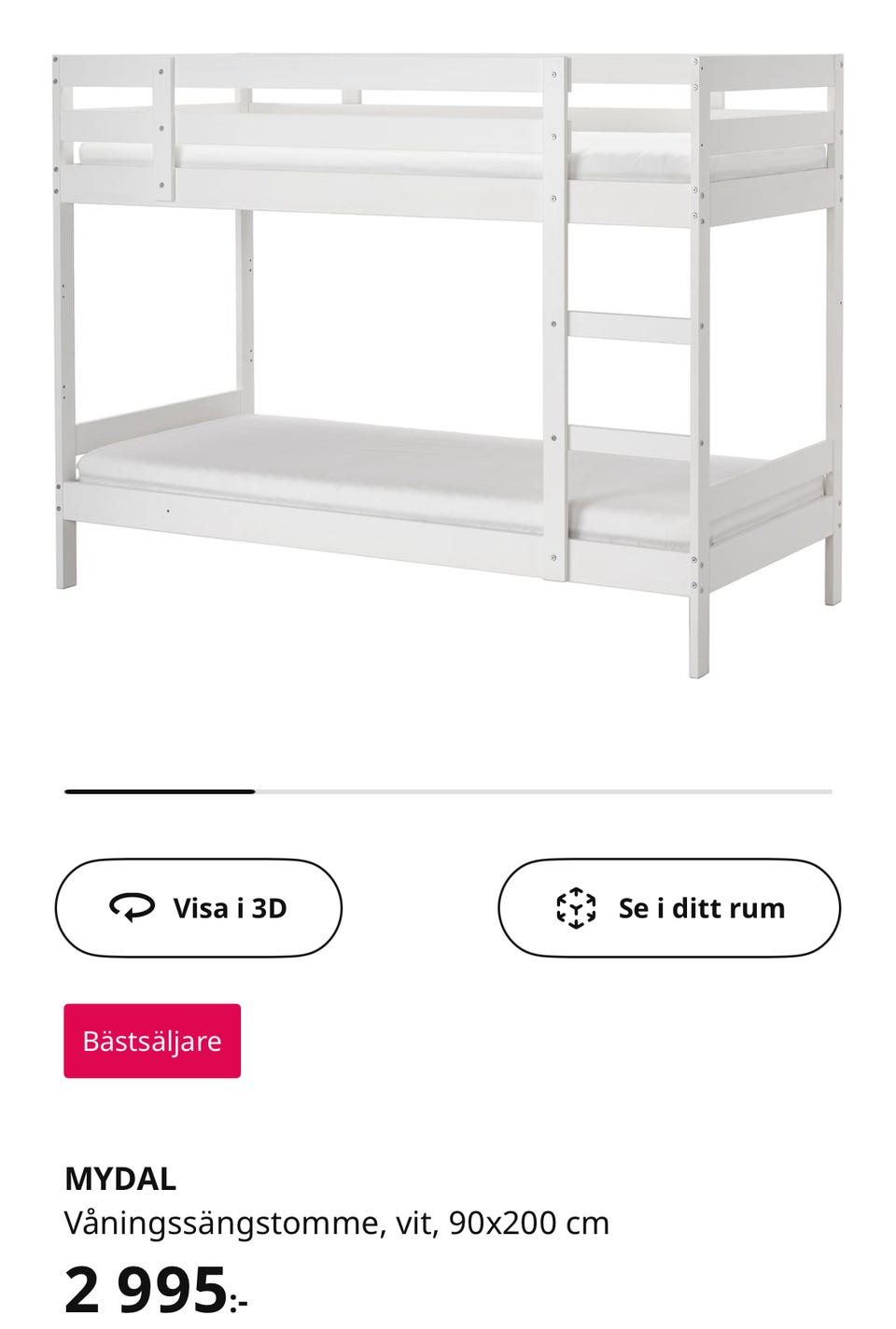The height and width of the screenshot is (1329, 896).
Task: Click the 'Se i ditt rum' button label text
Action: (702, 906)
